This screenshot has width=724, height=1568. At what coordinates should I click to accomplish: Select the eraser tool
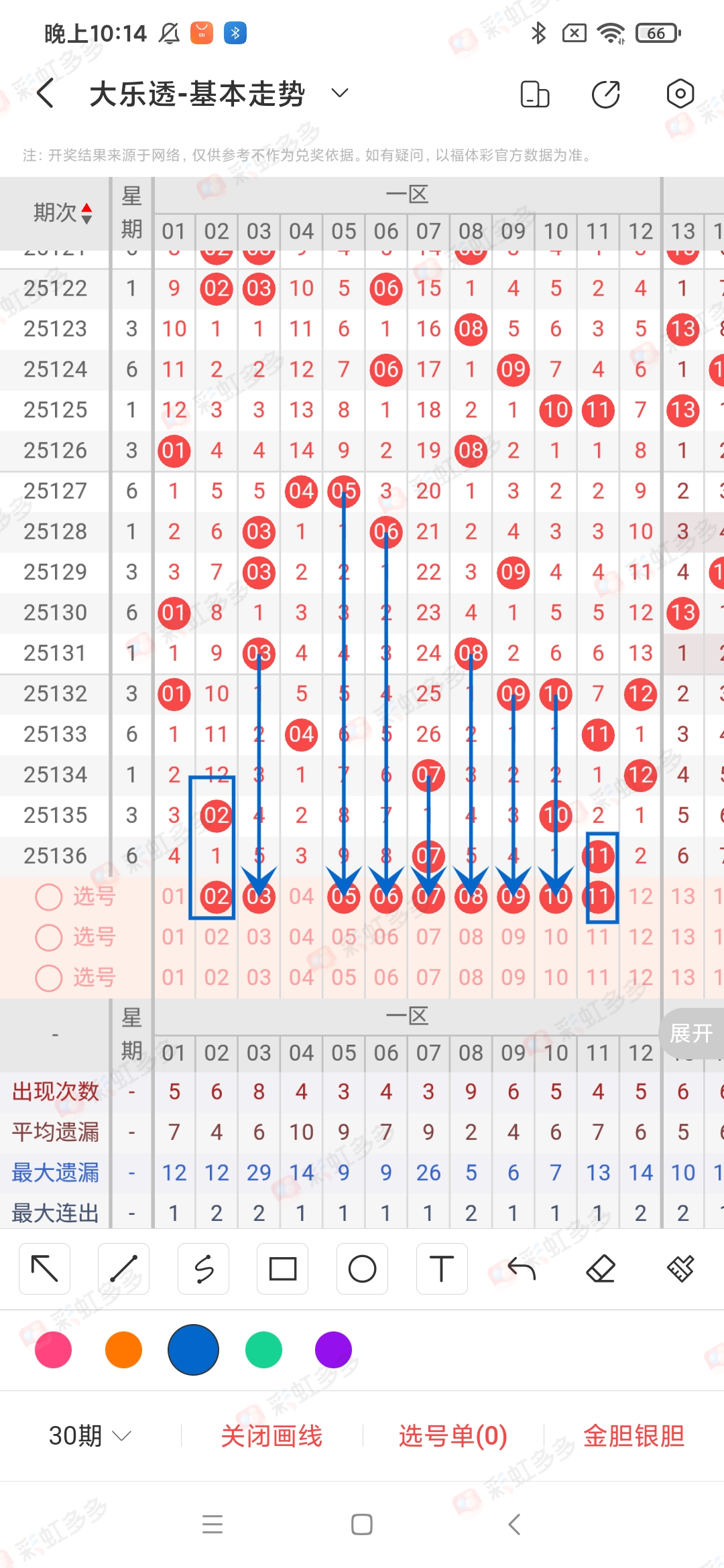(x=601, y=1268)
